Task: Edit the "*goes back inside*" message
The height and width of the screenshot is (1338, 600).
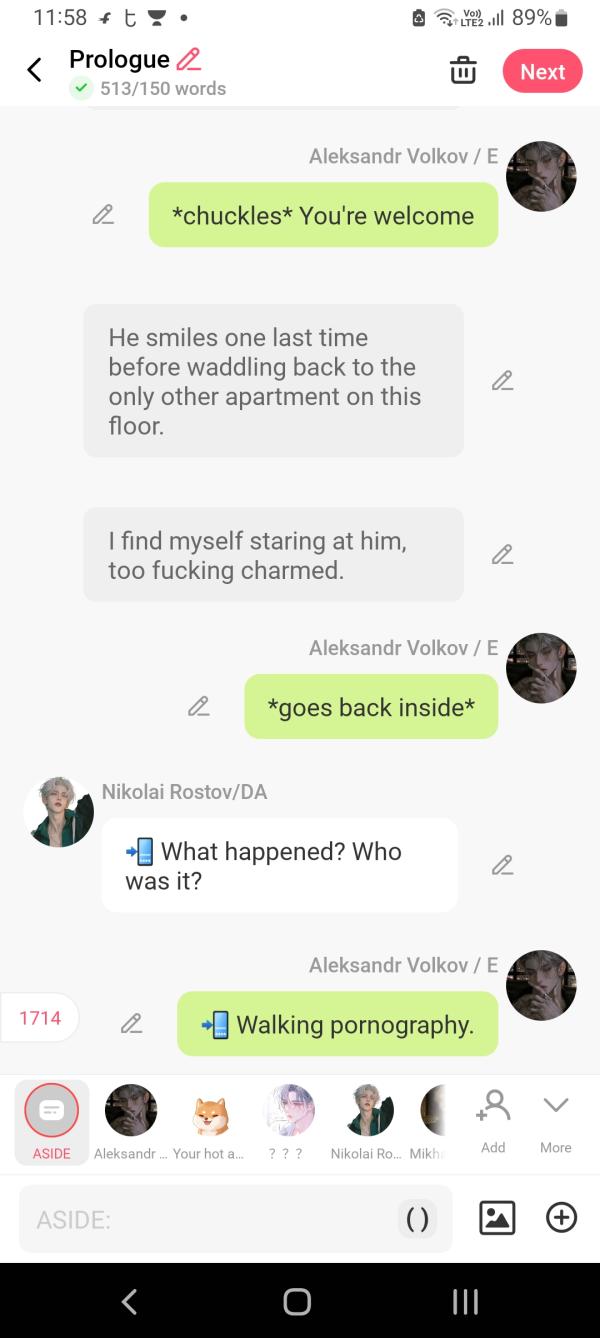Action: pyautogui.click(x=199, y=707)
